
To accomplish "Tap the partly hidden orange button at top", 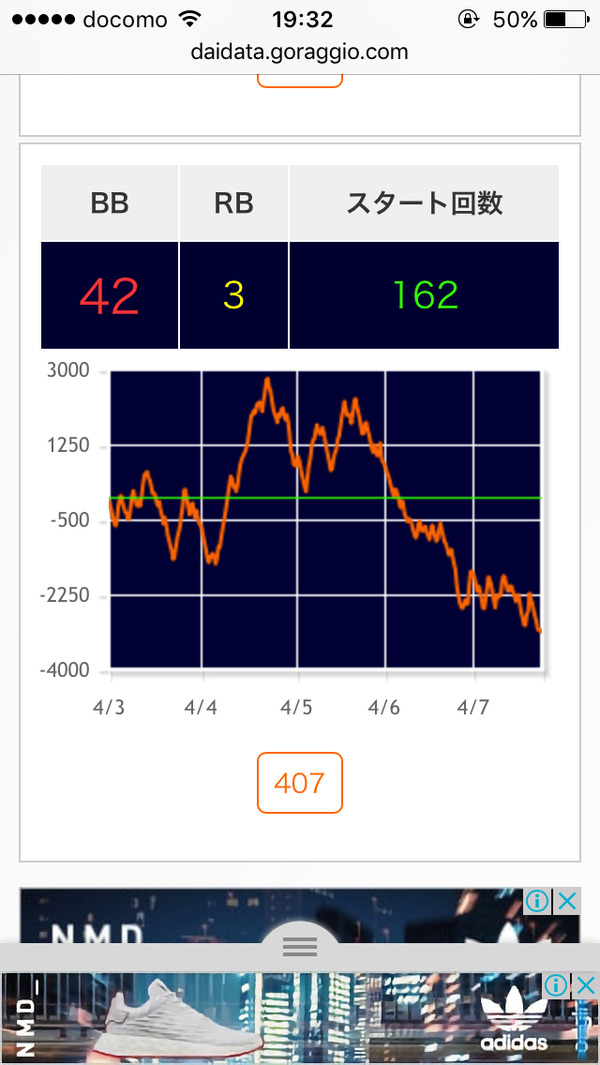I will pyautogui.click(x=300, y=81).
